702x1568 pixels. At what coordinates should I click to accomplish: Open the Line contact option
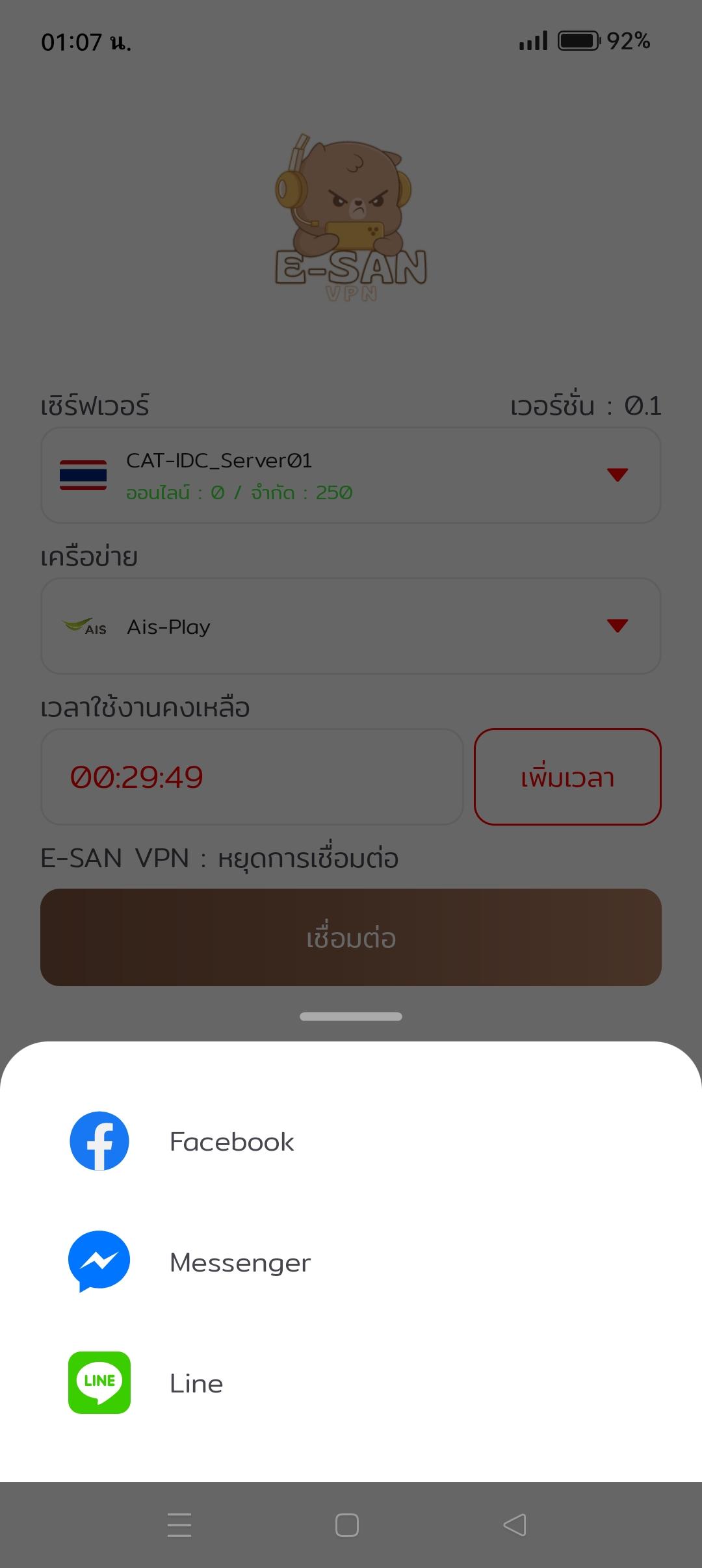351,1383
